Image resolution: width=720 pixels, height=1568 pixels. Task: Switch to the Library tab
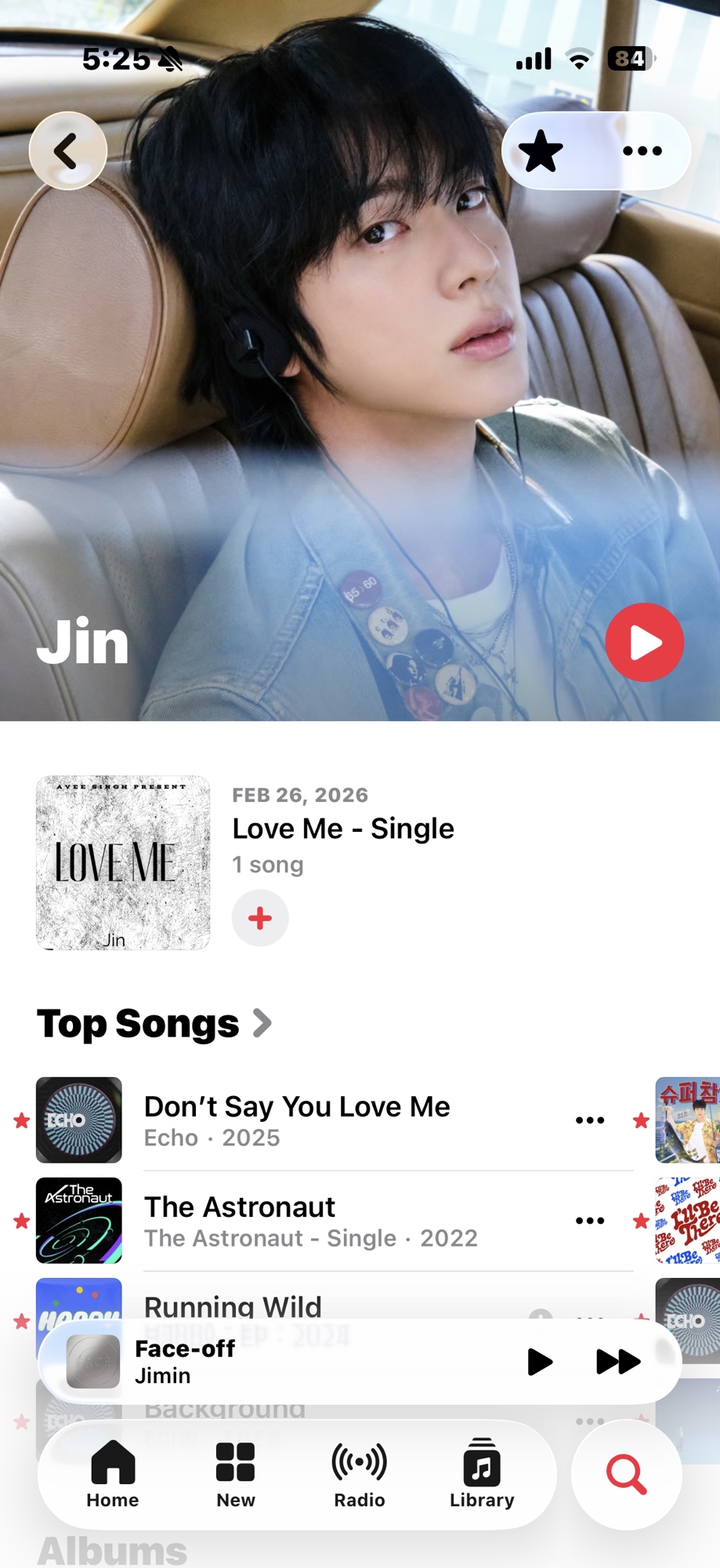[x=482, y=1474]
